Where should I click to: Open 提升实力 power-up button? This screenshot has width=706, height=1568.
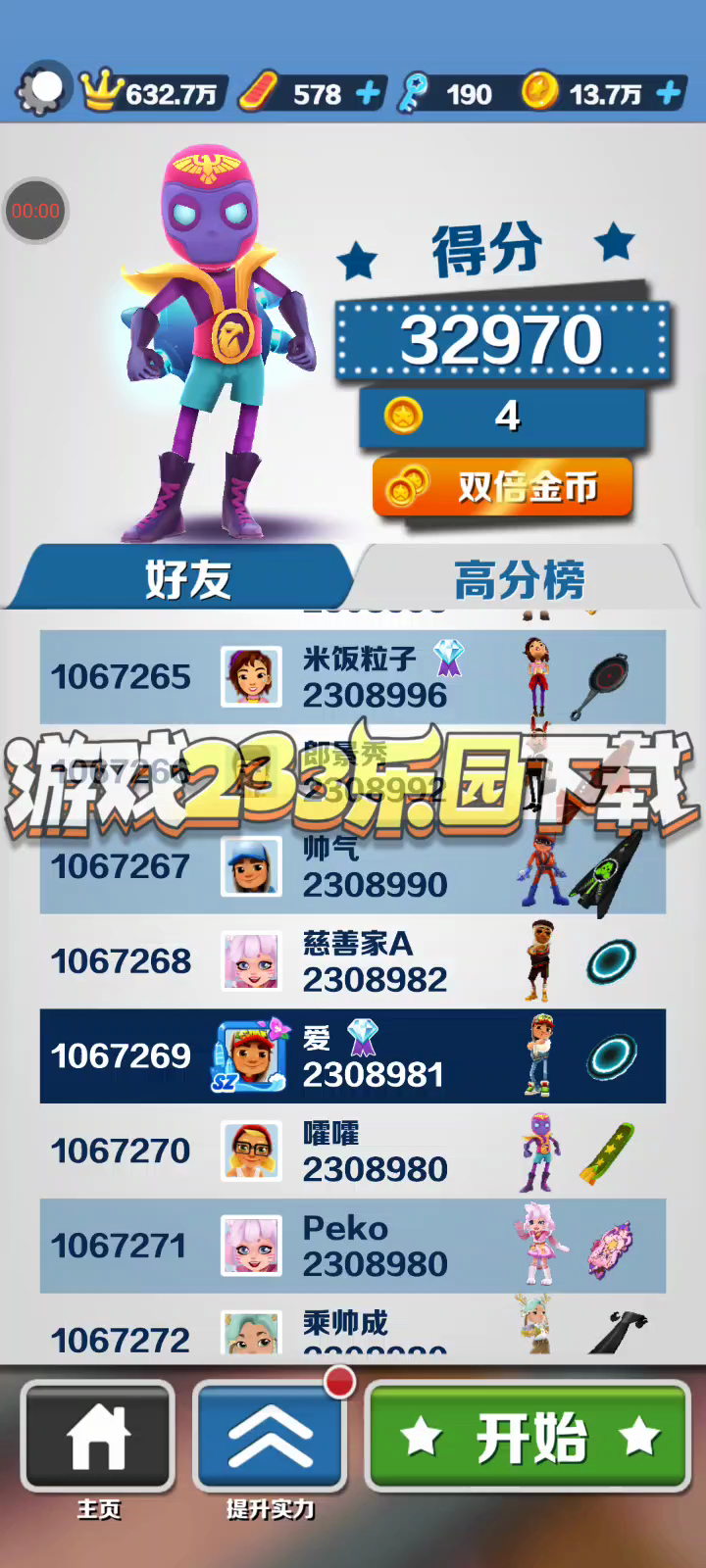tap(270, 1437)
